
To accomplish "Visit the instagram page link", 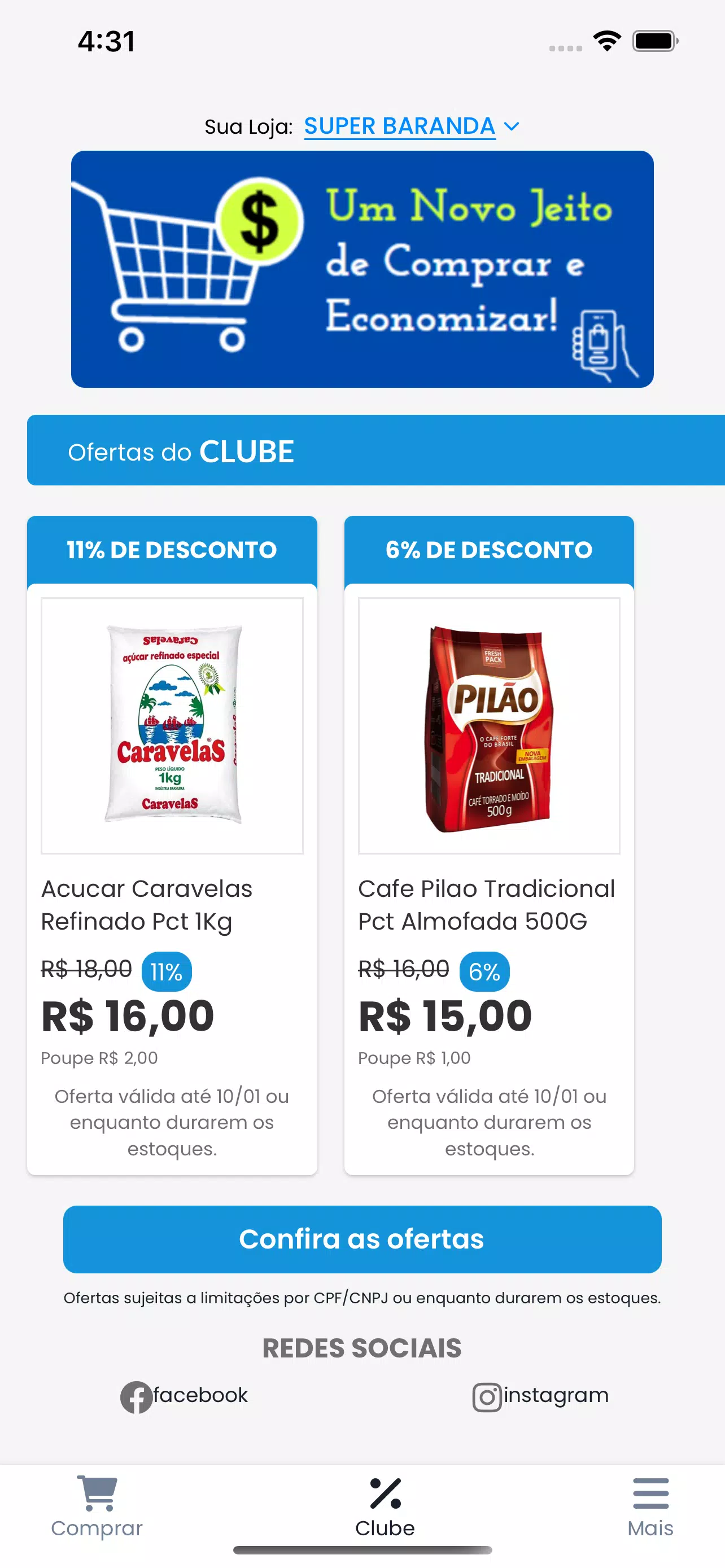I will (540, 1396).
